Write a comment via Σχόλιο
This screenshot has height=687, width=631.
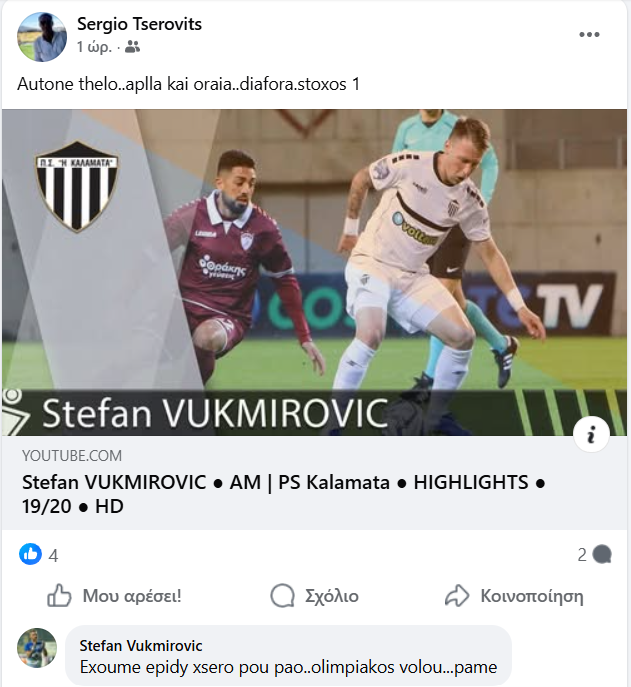tap(315, 596)
